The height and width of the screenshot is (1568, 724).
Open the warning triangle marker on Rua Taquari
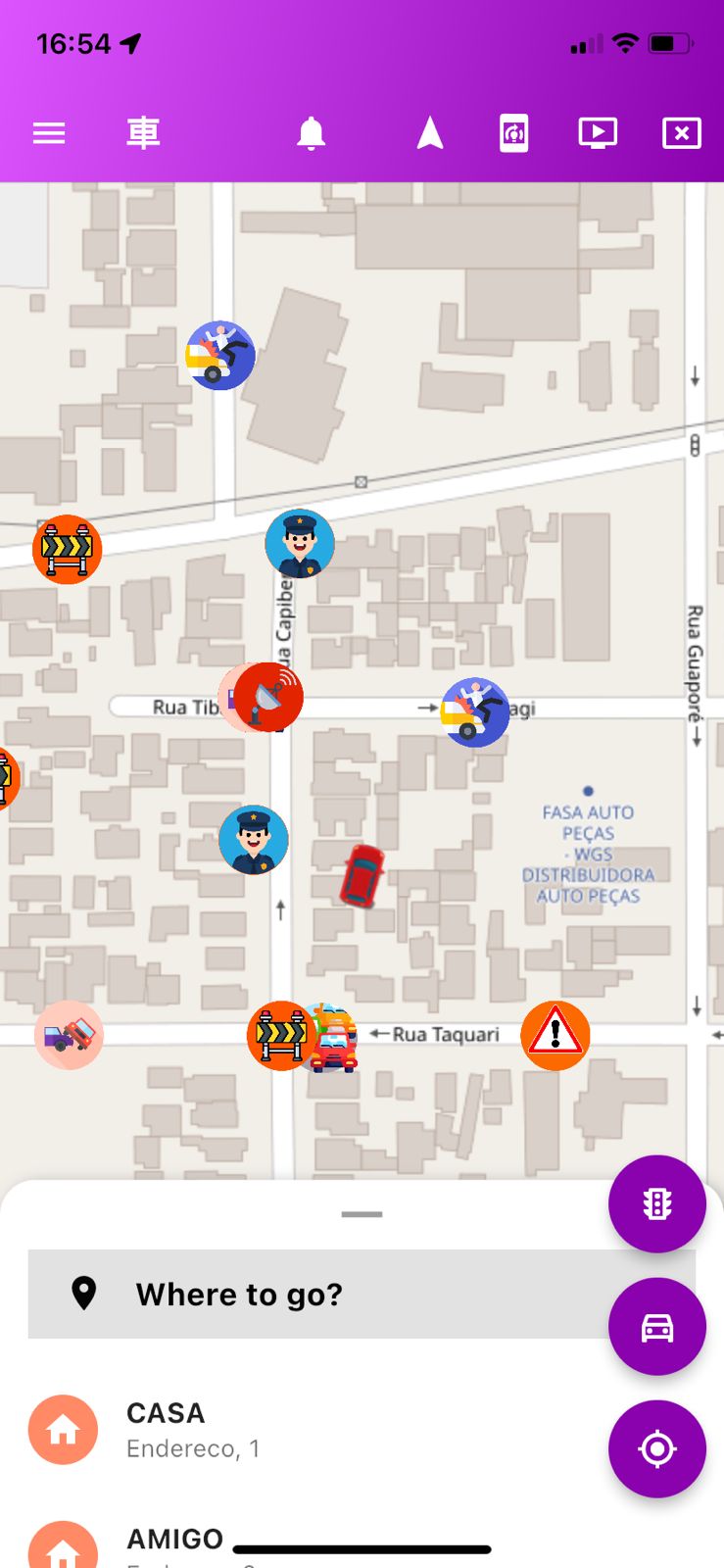coord(555,1035)
